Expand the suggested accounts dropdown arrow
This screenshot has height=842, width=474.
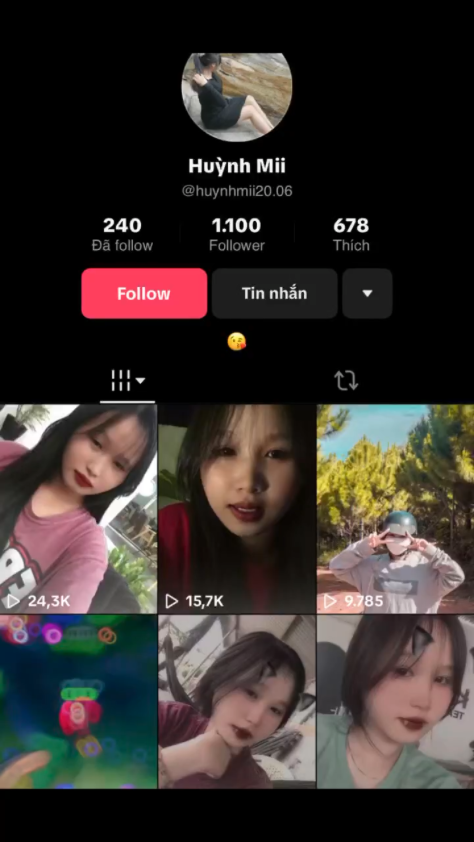tap(367, 293)
